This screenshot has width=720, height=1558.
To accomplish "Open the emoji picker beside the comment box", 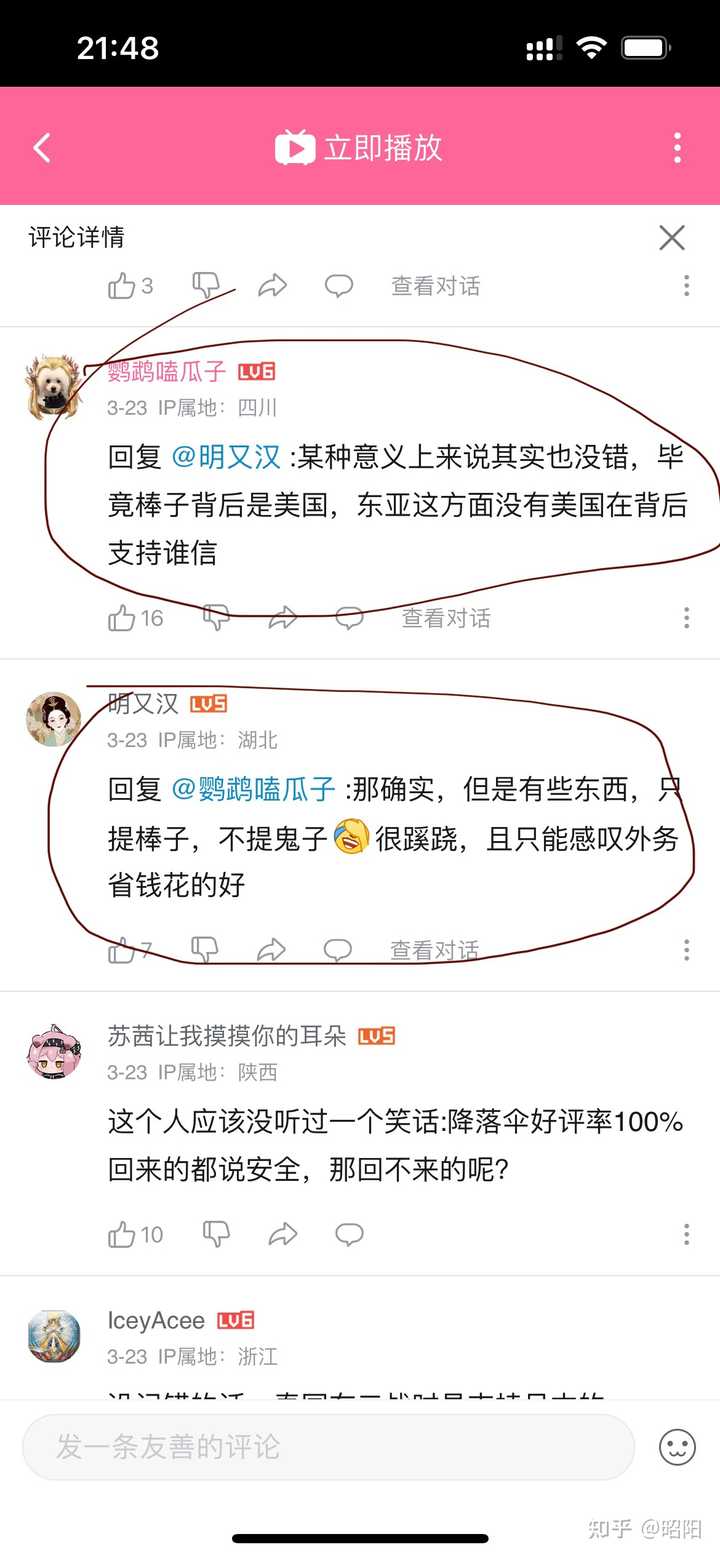I will tap(677, 1447).
